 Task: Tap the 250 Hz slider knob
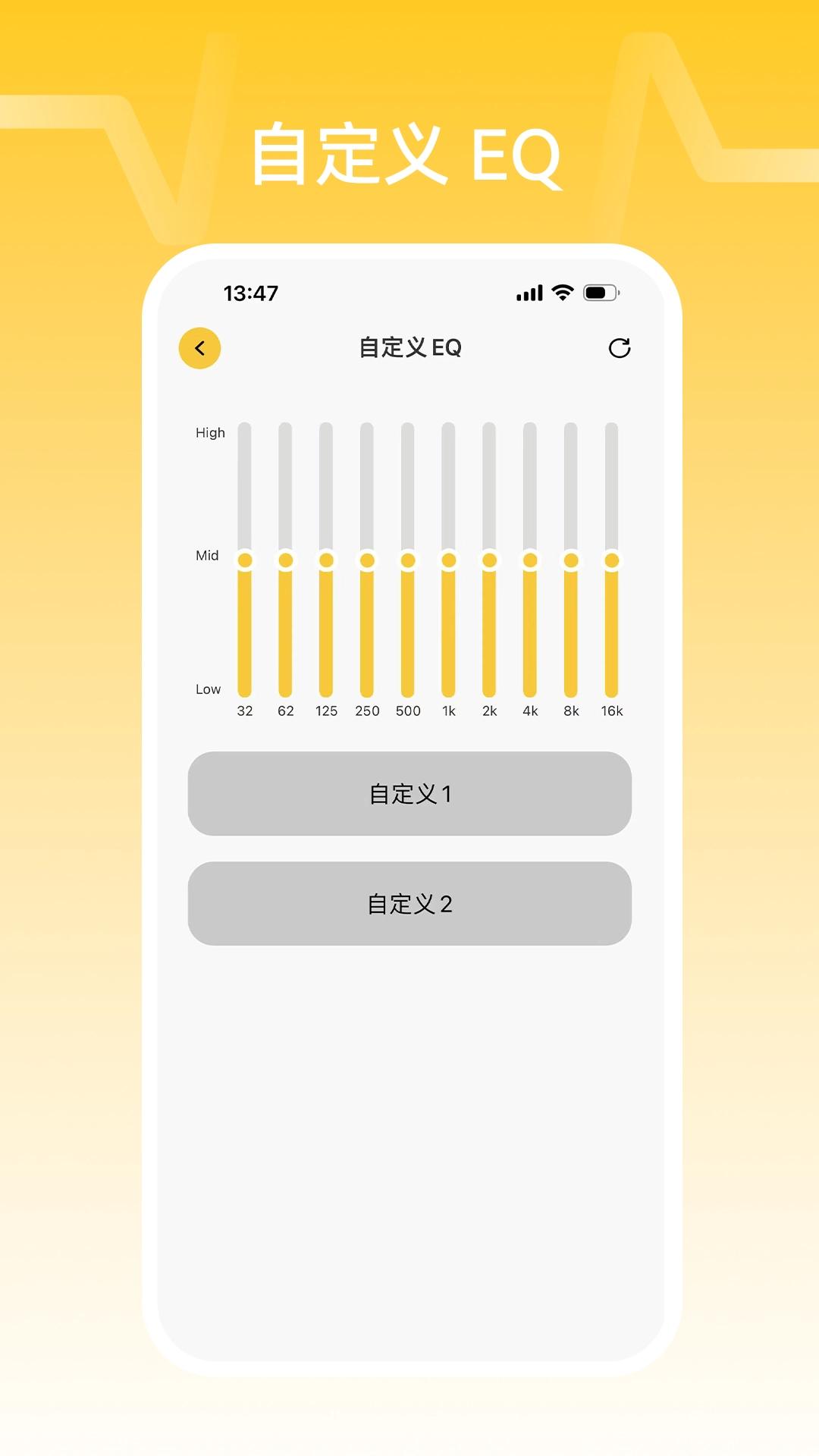click(x=368, y=561)
